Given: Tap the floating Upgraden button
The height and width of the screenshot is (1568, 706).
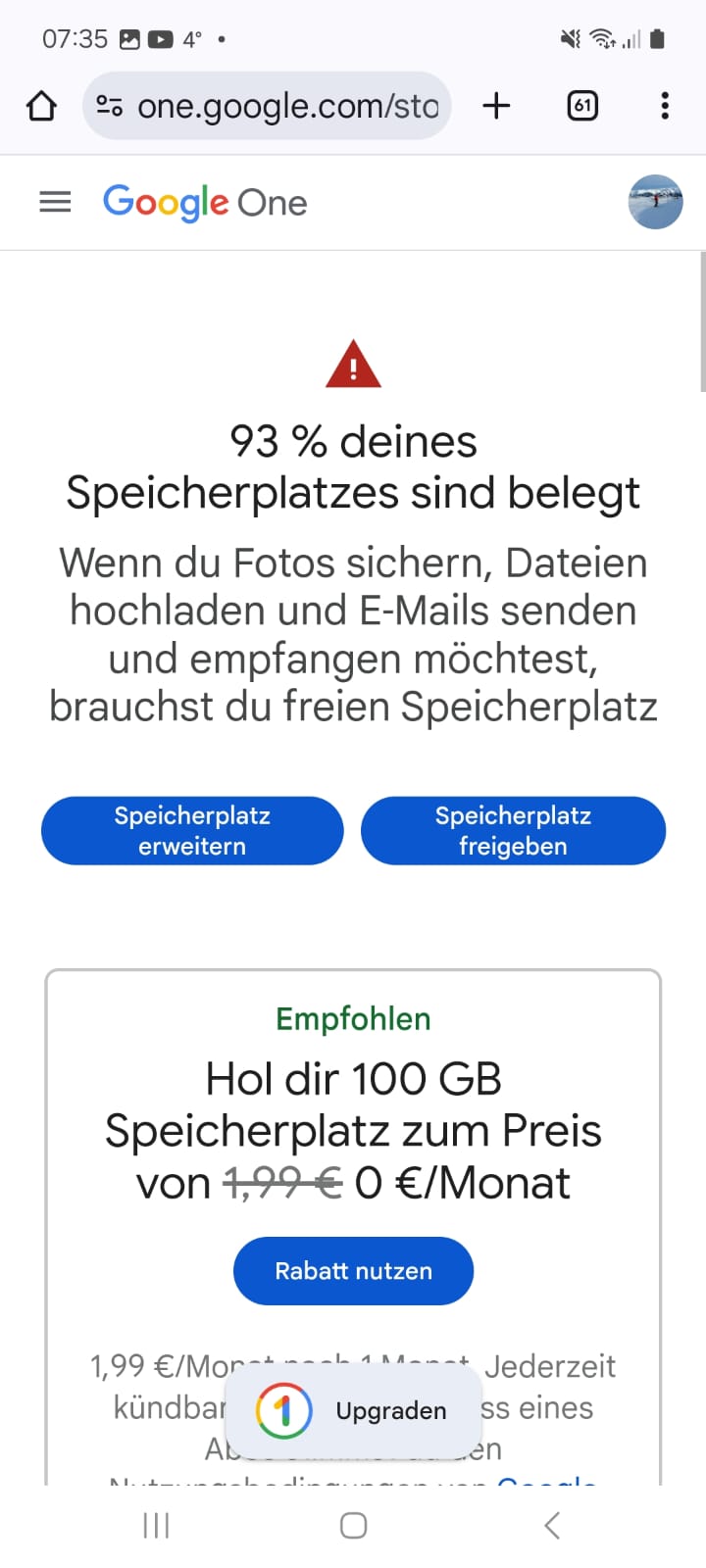Looking at the screenshot, I should tap(353, 1411).
